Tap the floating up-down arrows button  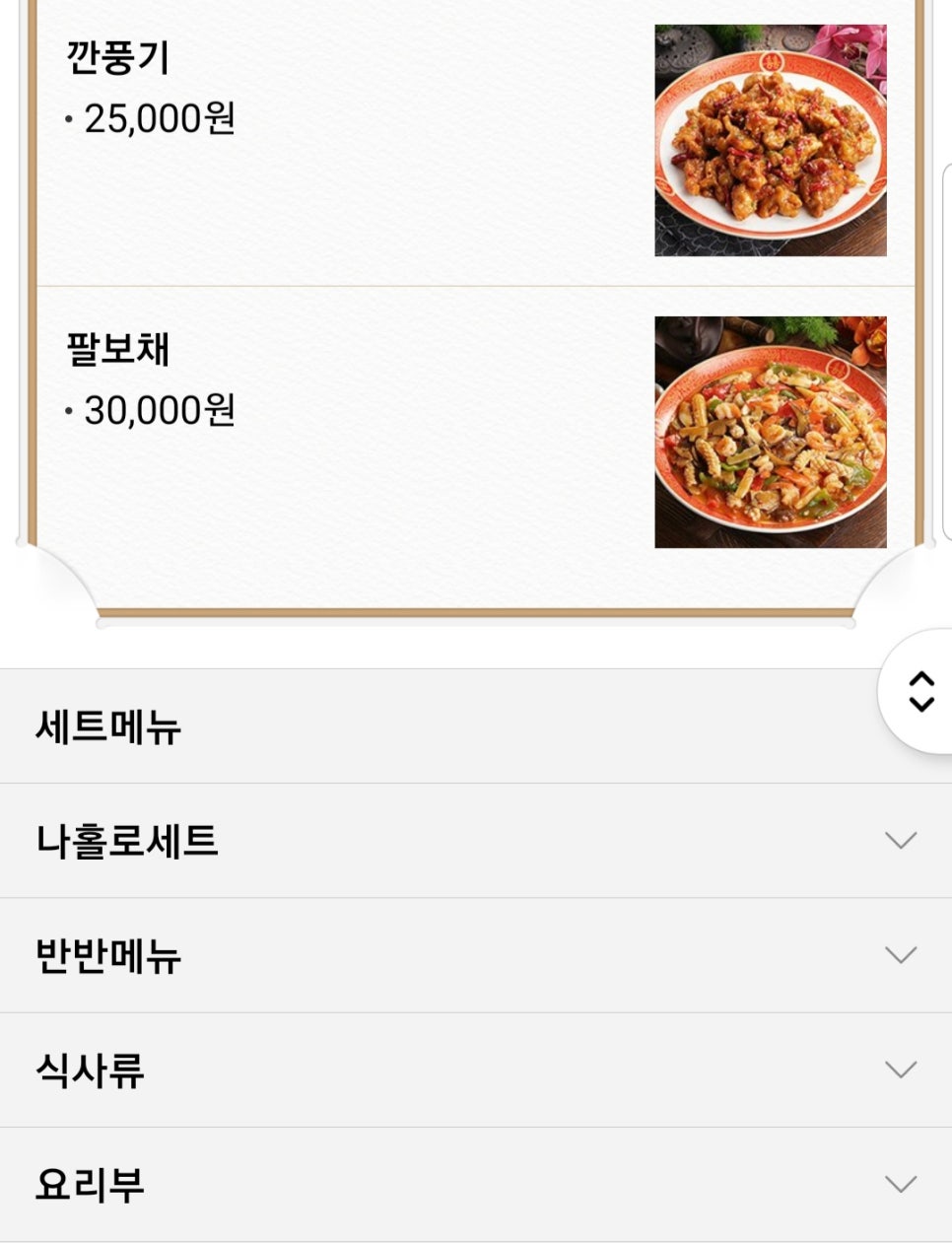tap(920, 692)
